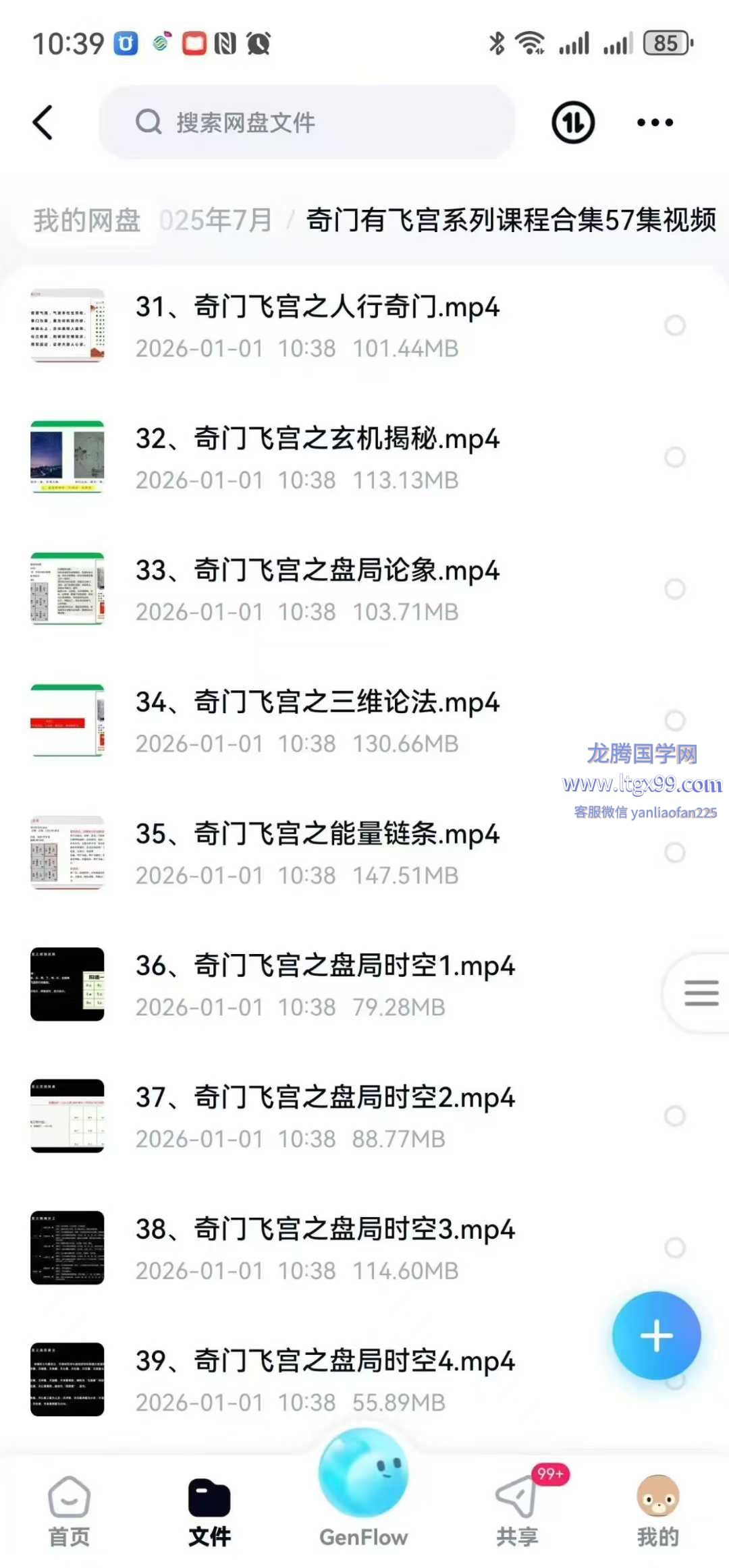Viewport: 729px width, 1568px height.
Task: Select the circle for 37、奇门飞宫之盘局时空2.mp4
Action: 674,1116
